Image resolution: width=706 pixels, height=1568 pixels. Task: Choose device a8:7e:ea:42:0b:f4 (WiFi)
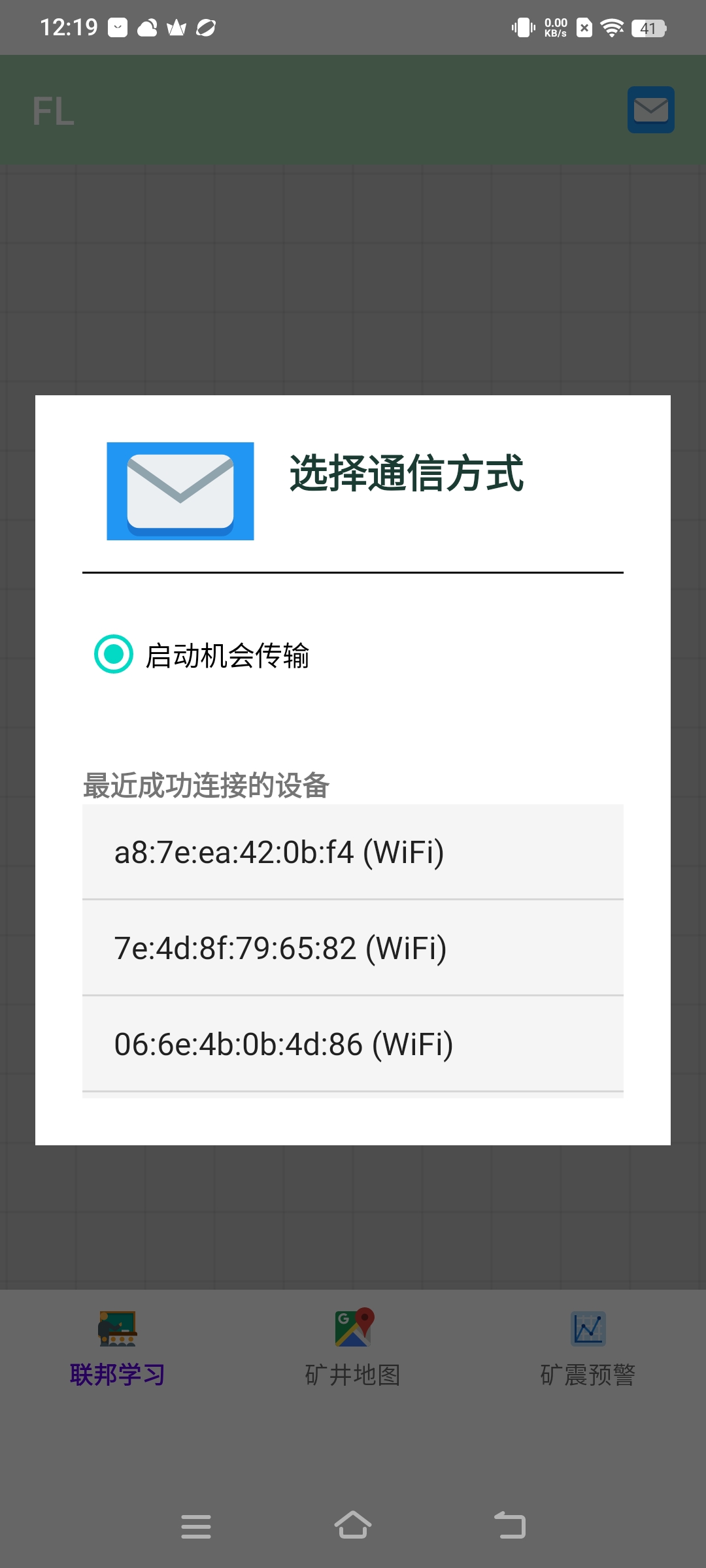[352, 852]
